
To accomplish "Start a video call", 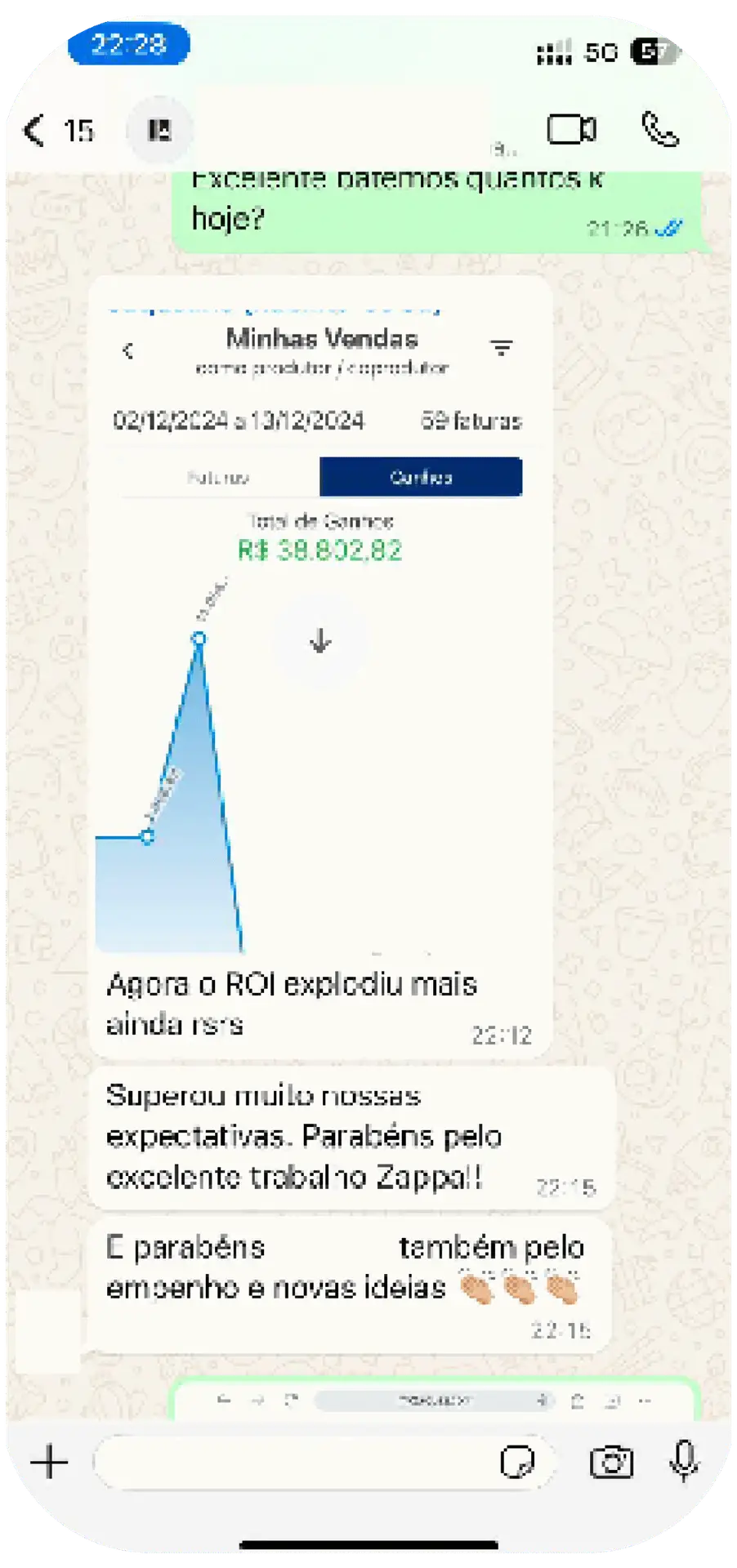I will 571,130.
